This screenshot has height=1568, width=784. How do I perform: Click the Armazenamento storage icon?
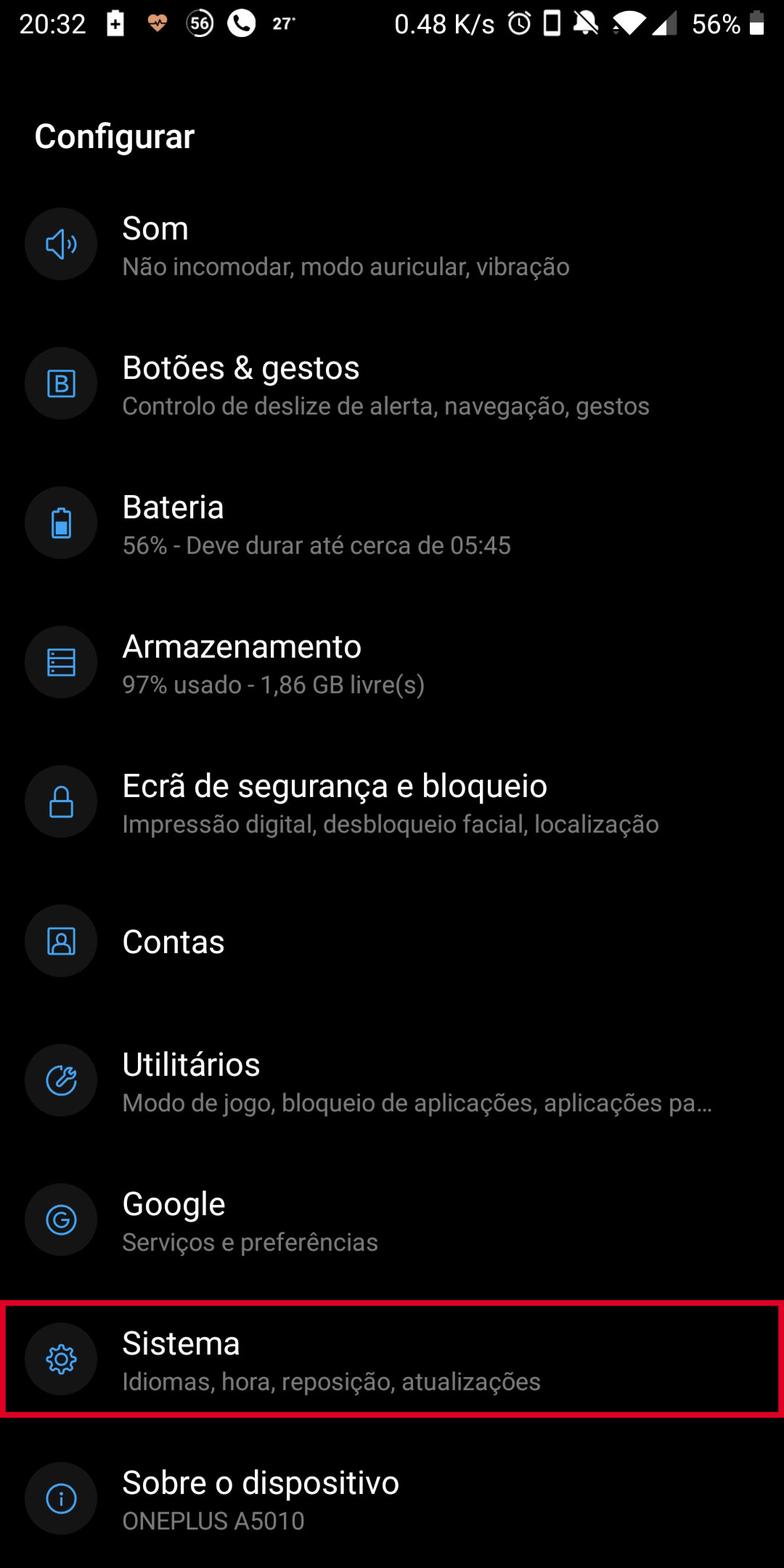click(x=61, y=662)
